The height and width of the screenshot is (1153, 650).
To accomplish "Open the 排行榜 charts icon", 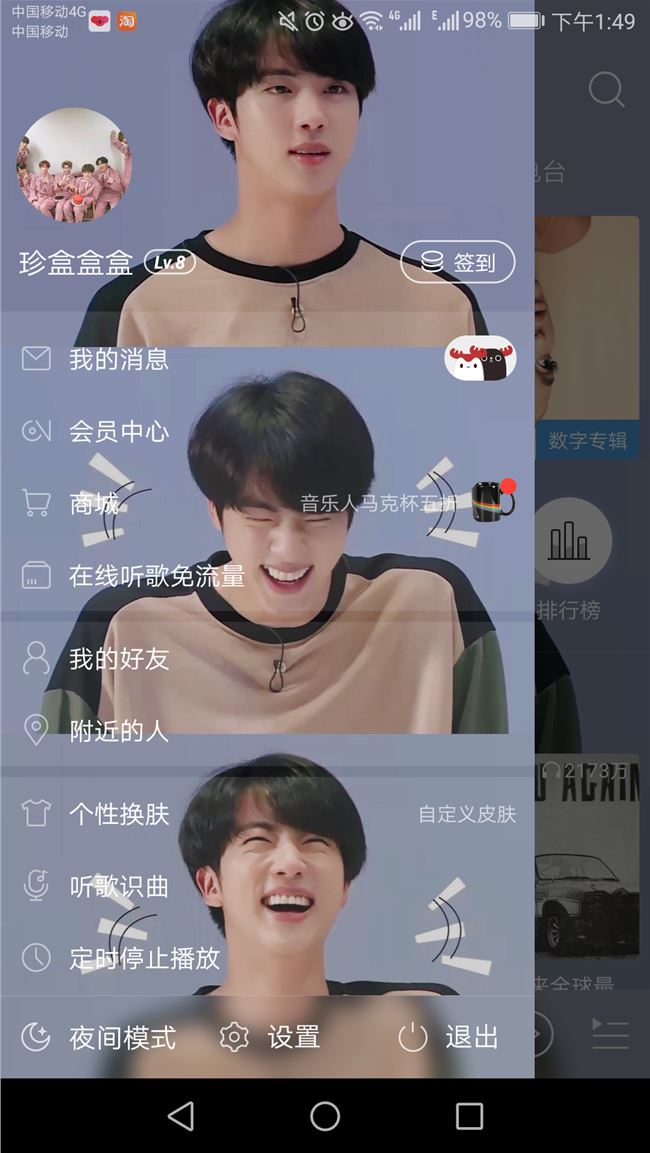I will pos(569,543).
